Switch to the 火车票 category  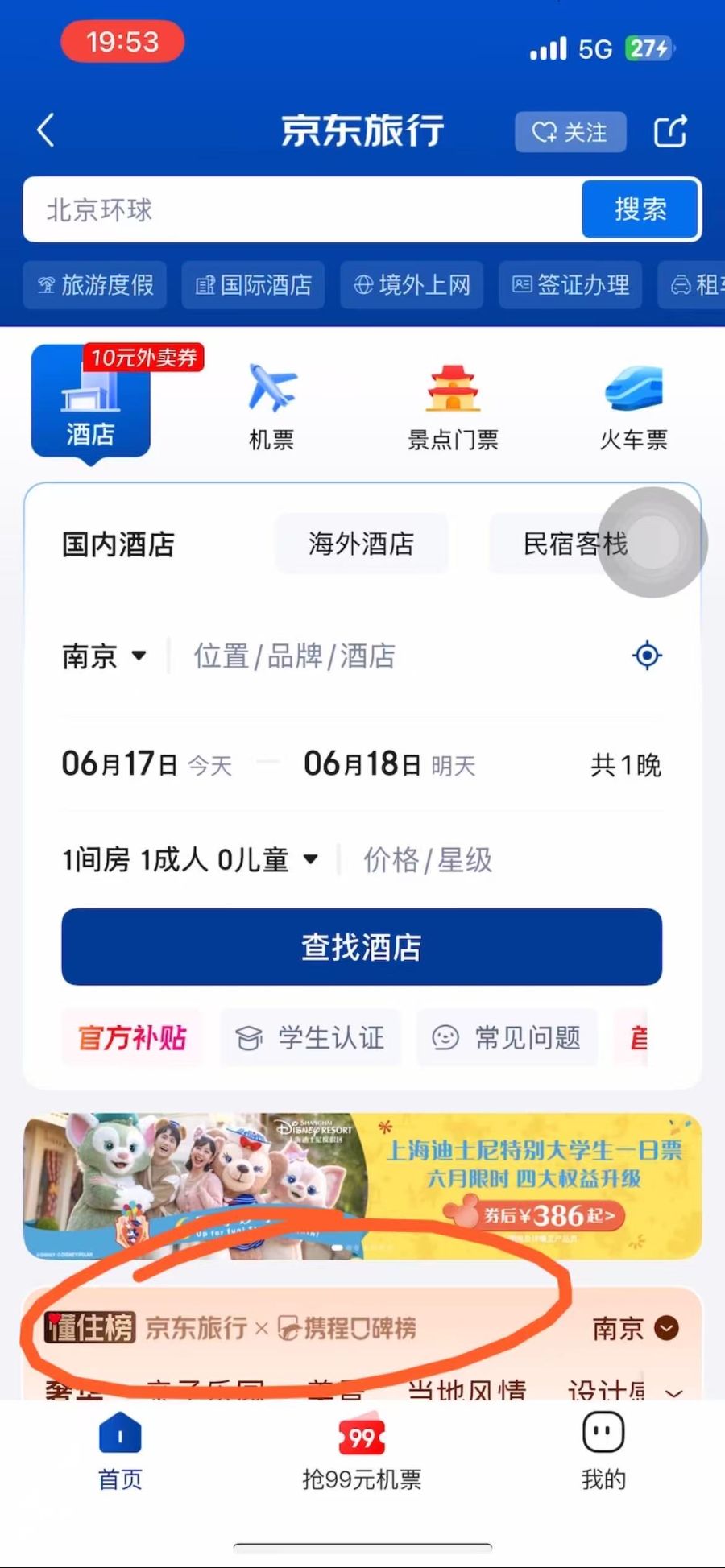point(634,407)
